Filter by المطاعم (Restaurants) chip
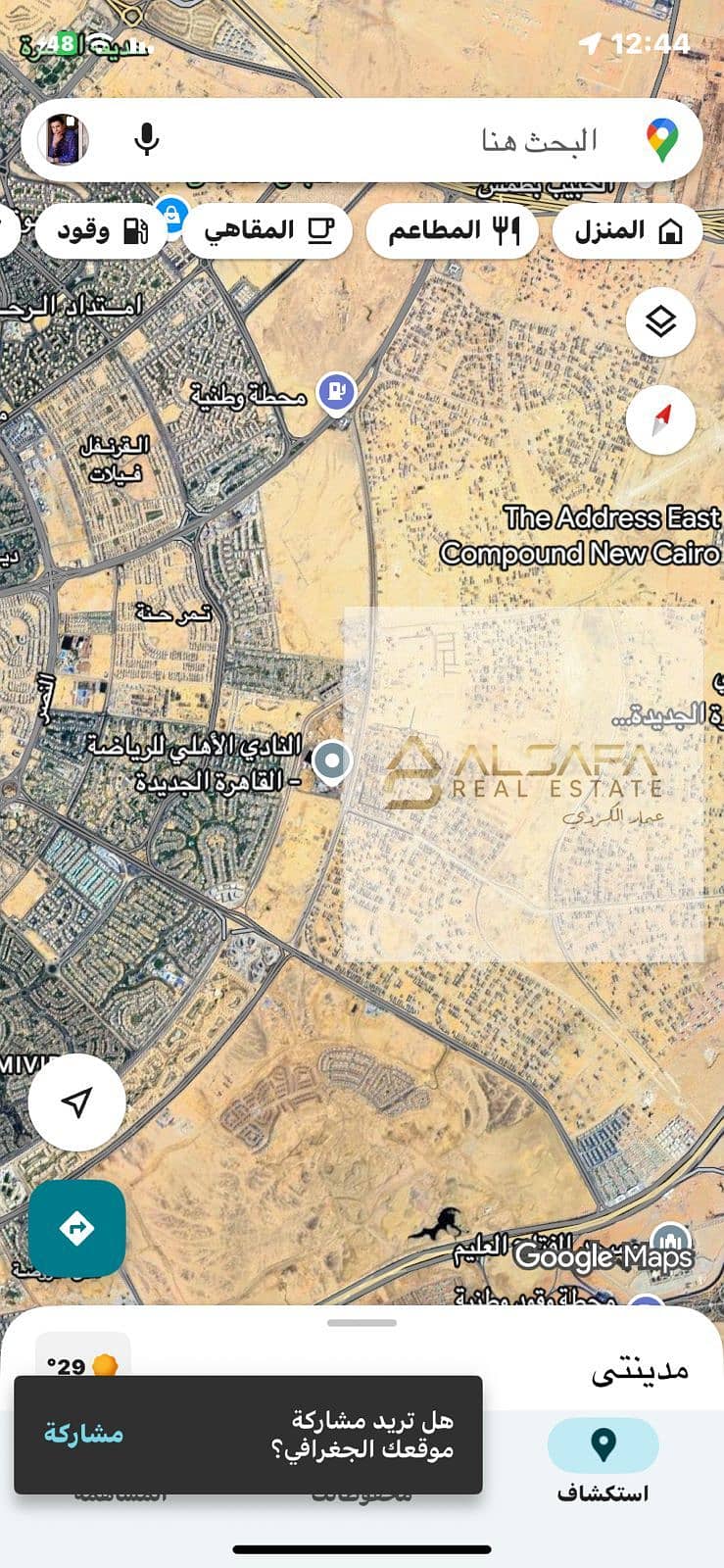The height and width of the screenshot is (1568, 724). pyautogui.click(x=453, y=231)
